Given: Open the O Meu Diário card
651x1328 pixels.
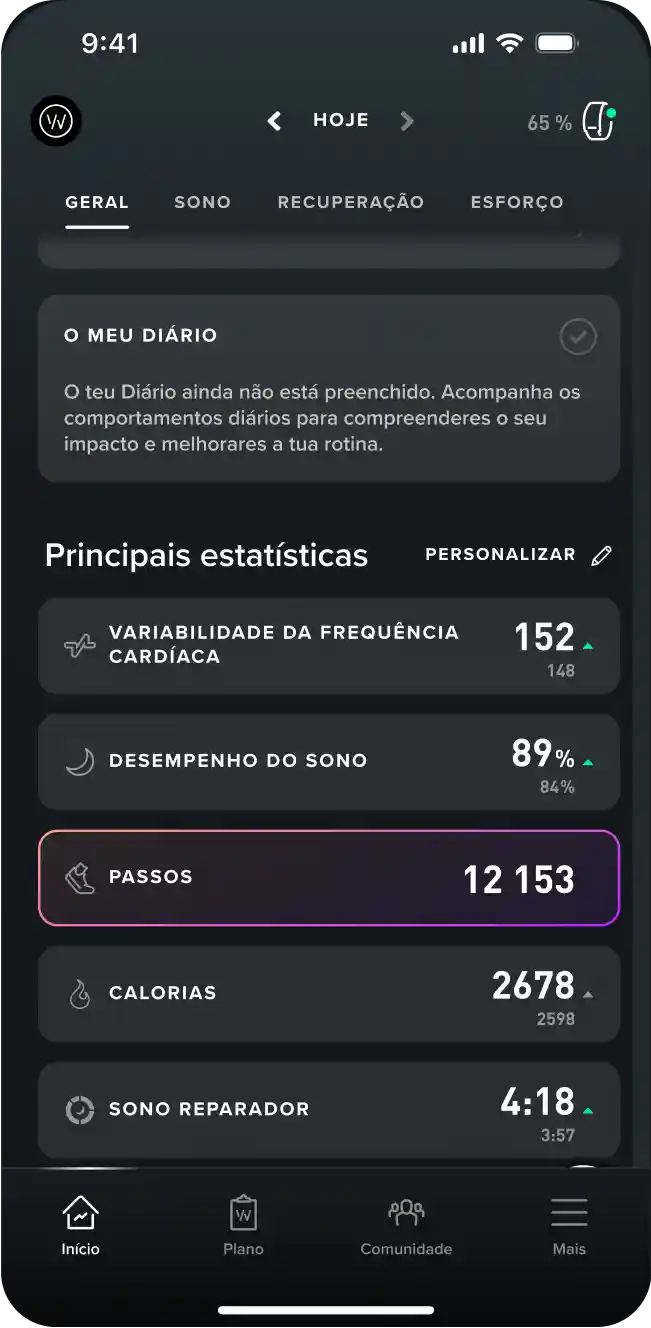Looking at the screenshot, I should point(328,388).
